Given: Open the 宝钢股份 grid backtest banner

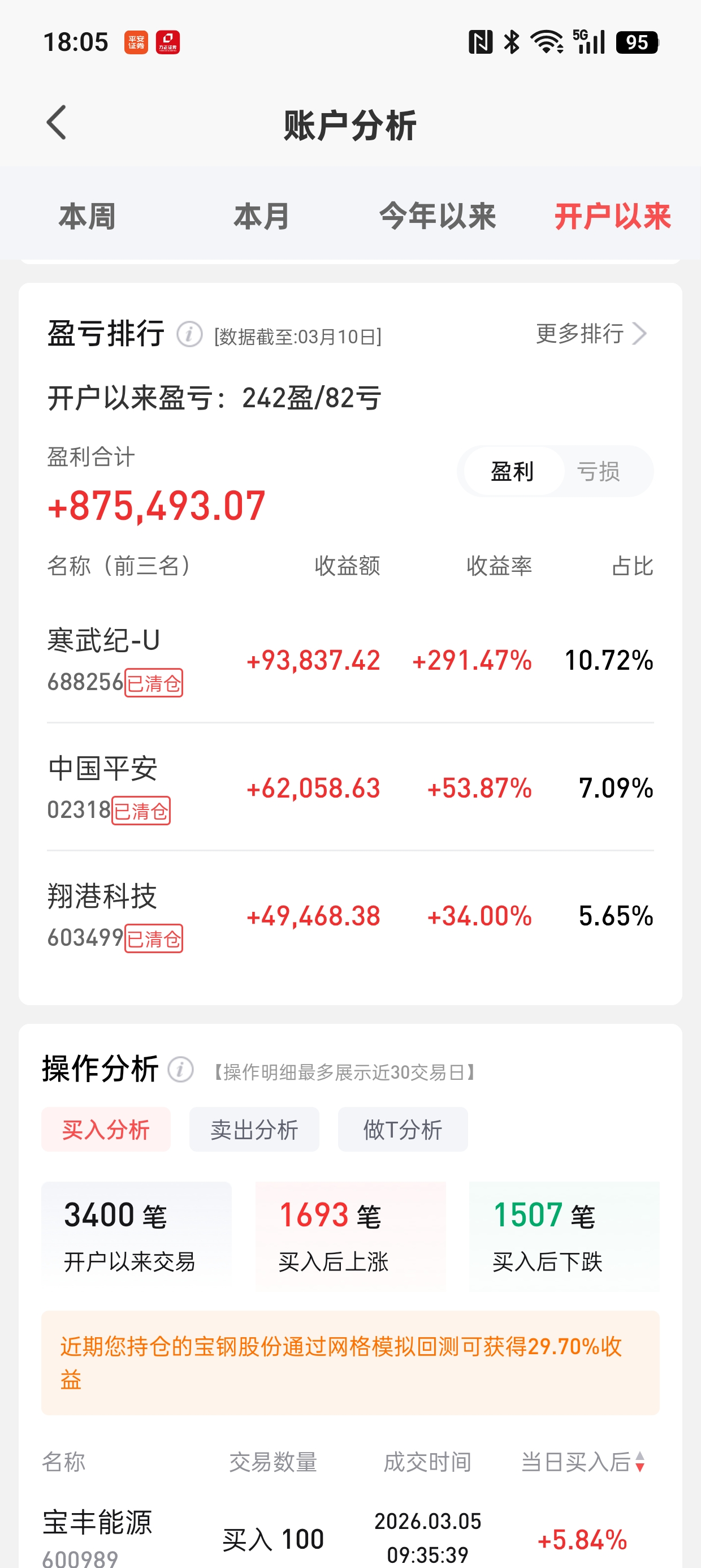Looking at the screenshot, I should [350, 1362].
